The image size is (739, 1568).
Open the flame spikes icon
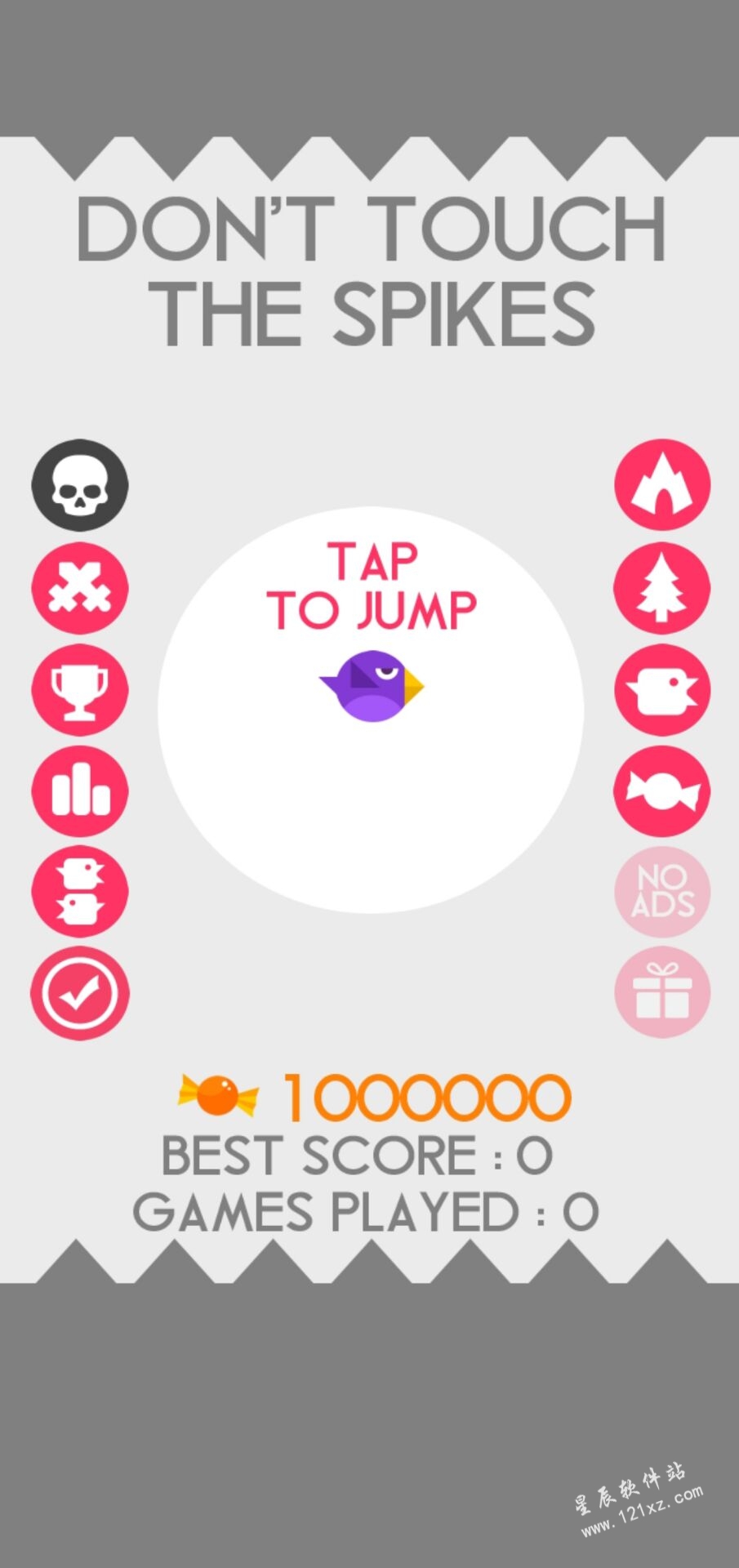662,485
